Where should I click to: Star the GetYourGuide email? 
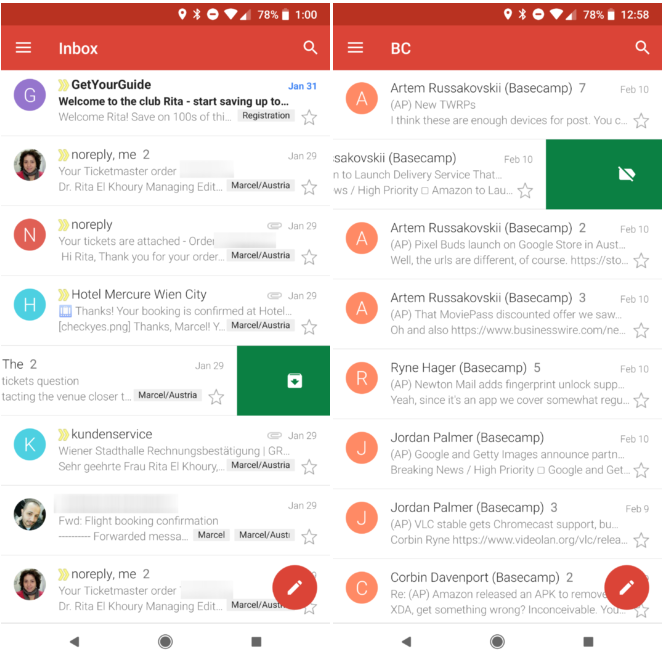309,118
